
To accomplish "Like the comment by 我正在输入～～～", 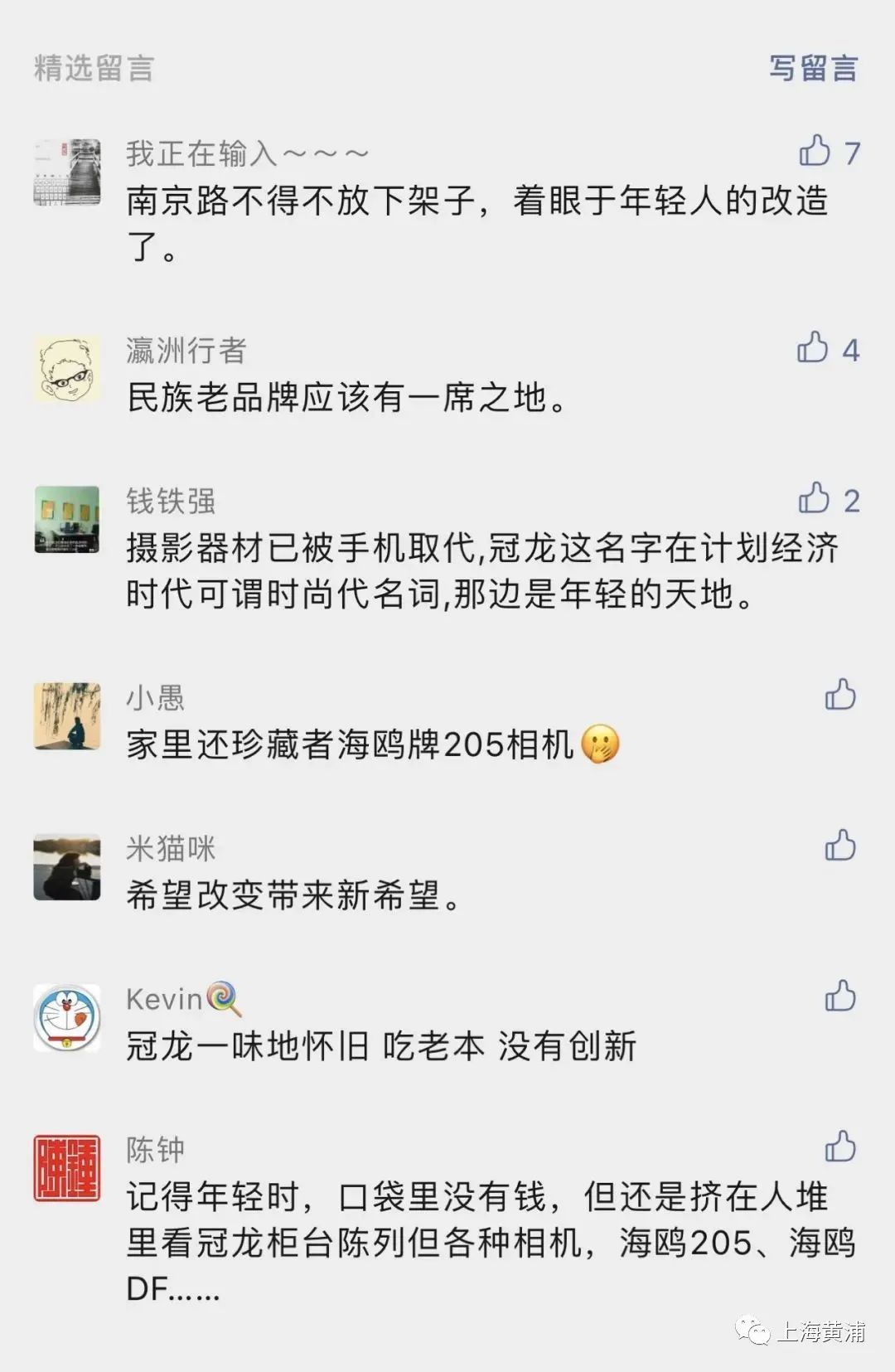I will click(815, 152).
